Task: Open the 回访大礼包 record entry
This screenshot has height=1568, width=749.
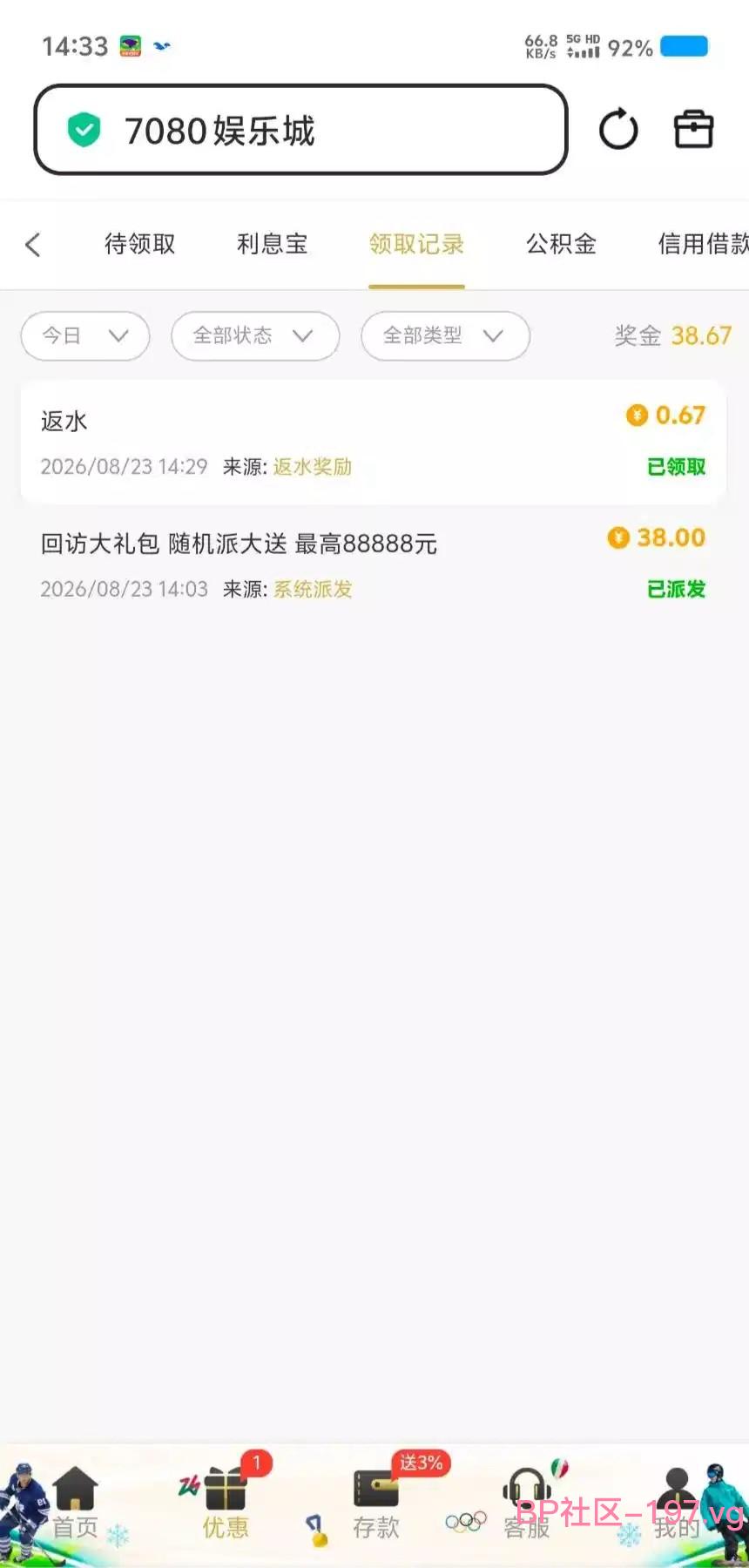Action: (373, 565)
